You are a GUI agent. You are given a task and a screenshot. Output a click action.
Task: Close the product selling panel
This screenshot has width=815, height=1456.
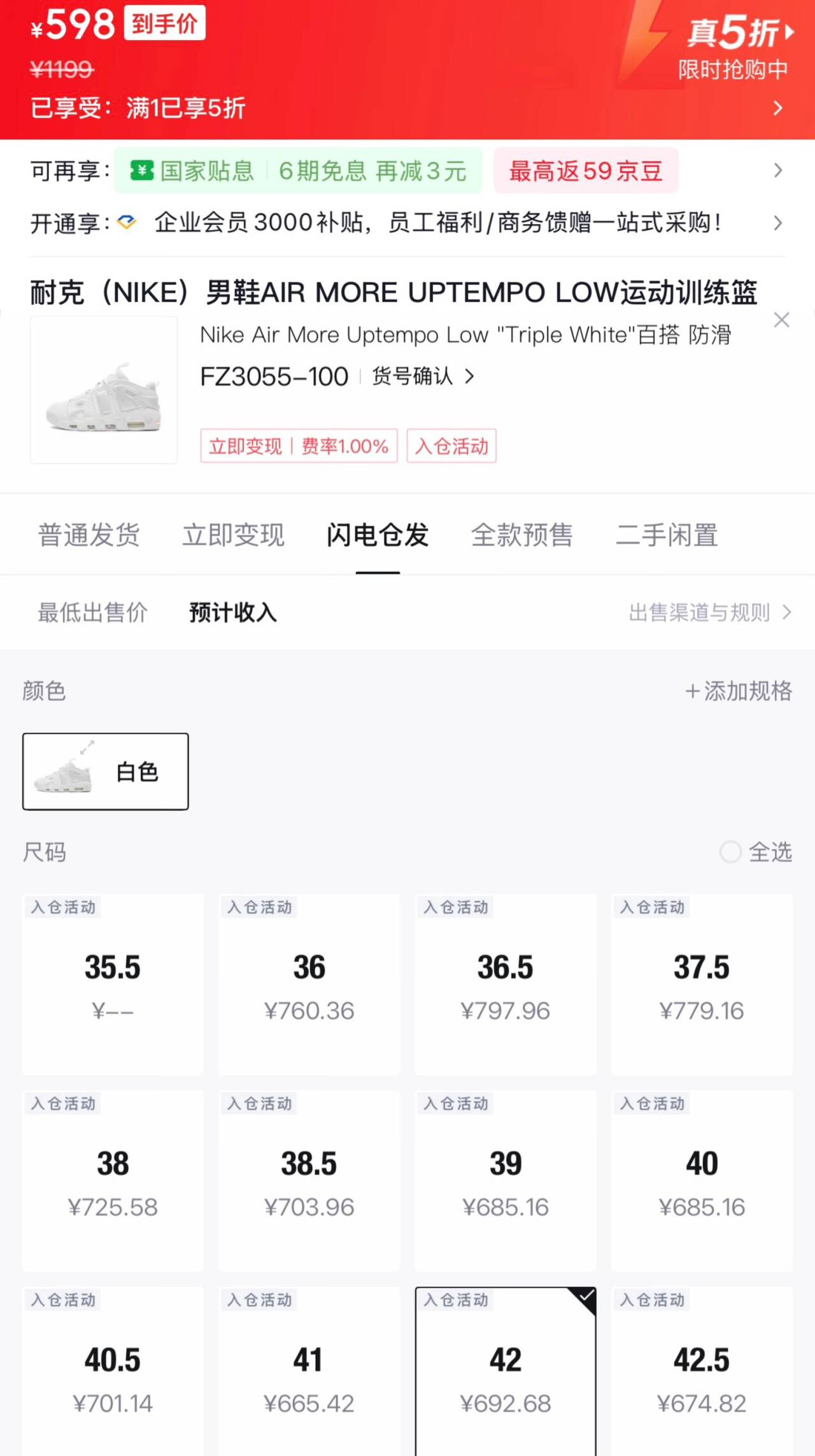tap(781, 320)
